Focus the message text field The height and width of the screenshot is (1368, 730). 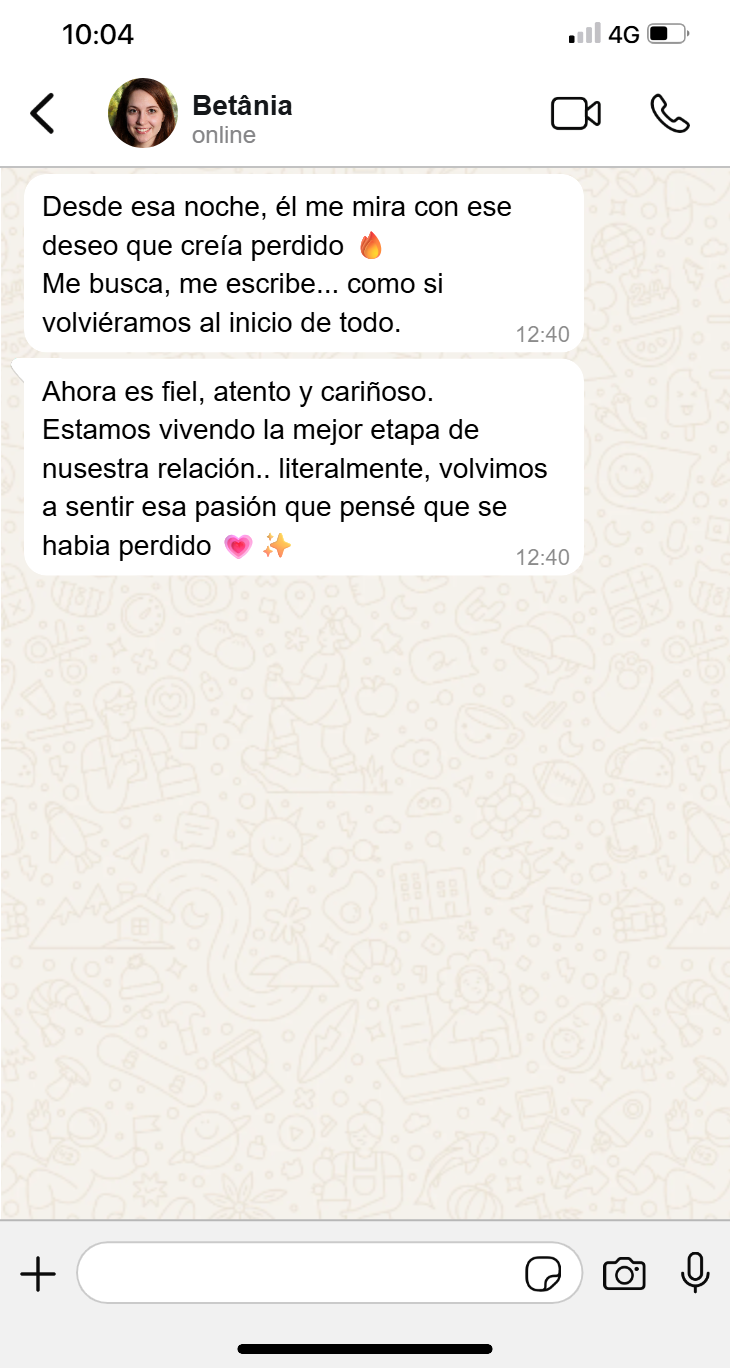pos(300,1273)
